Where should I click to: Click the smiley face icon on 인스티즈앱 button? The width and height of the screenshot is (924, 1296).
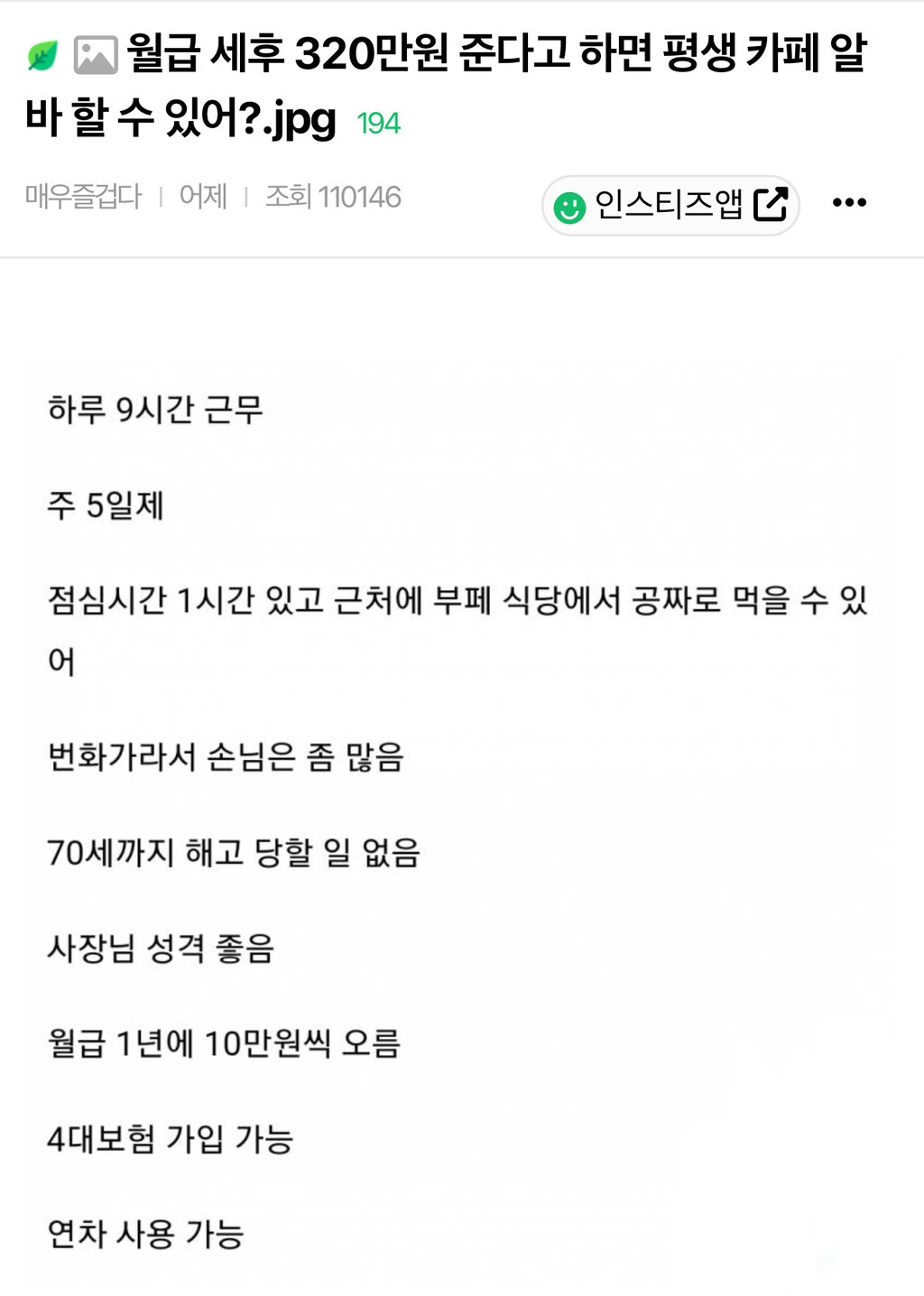click(569, 206)
